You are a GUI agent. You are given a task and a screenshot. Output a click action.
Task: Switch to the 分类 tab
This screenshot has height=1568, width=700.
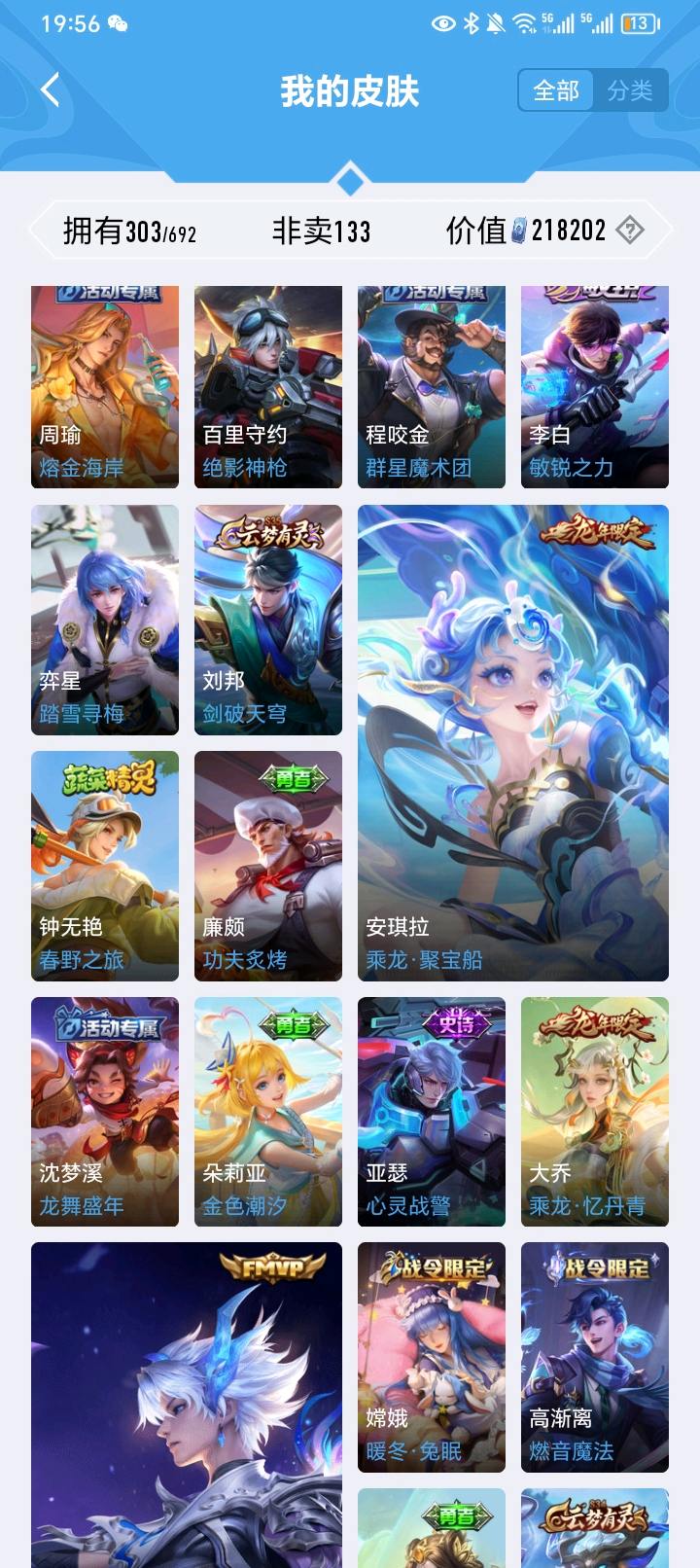click(x=630, y=90)
